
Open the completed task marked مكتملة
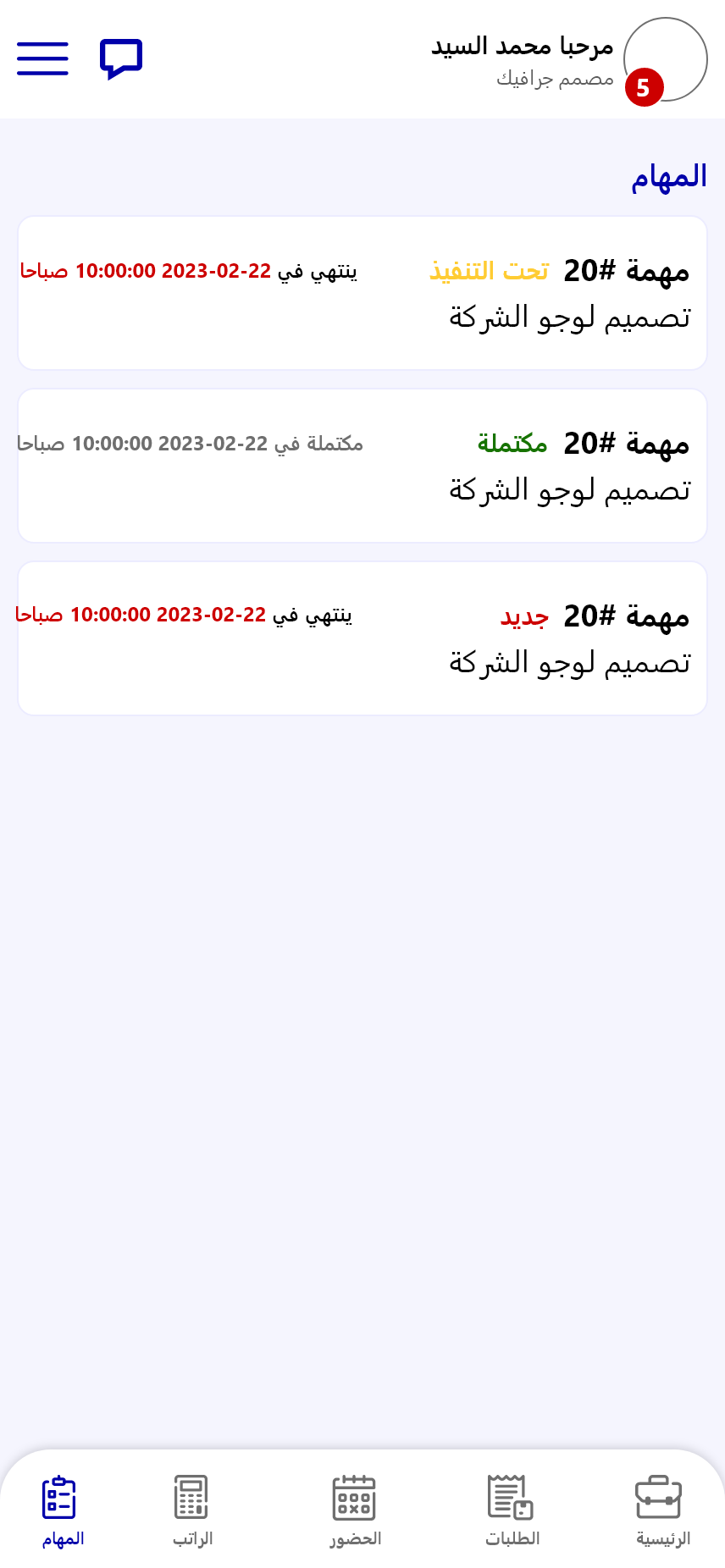pos(362,466)
